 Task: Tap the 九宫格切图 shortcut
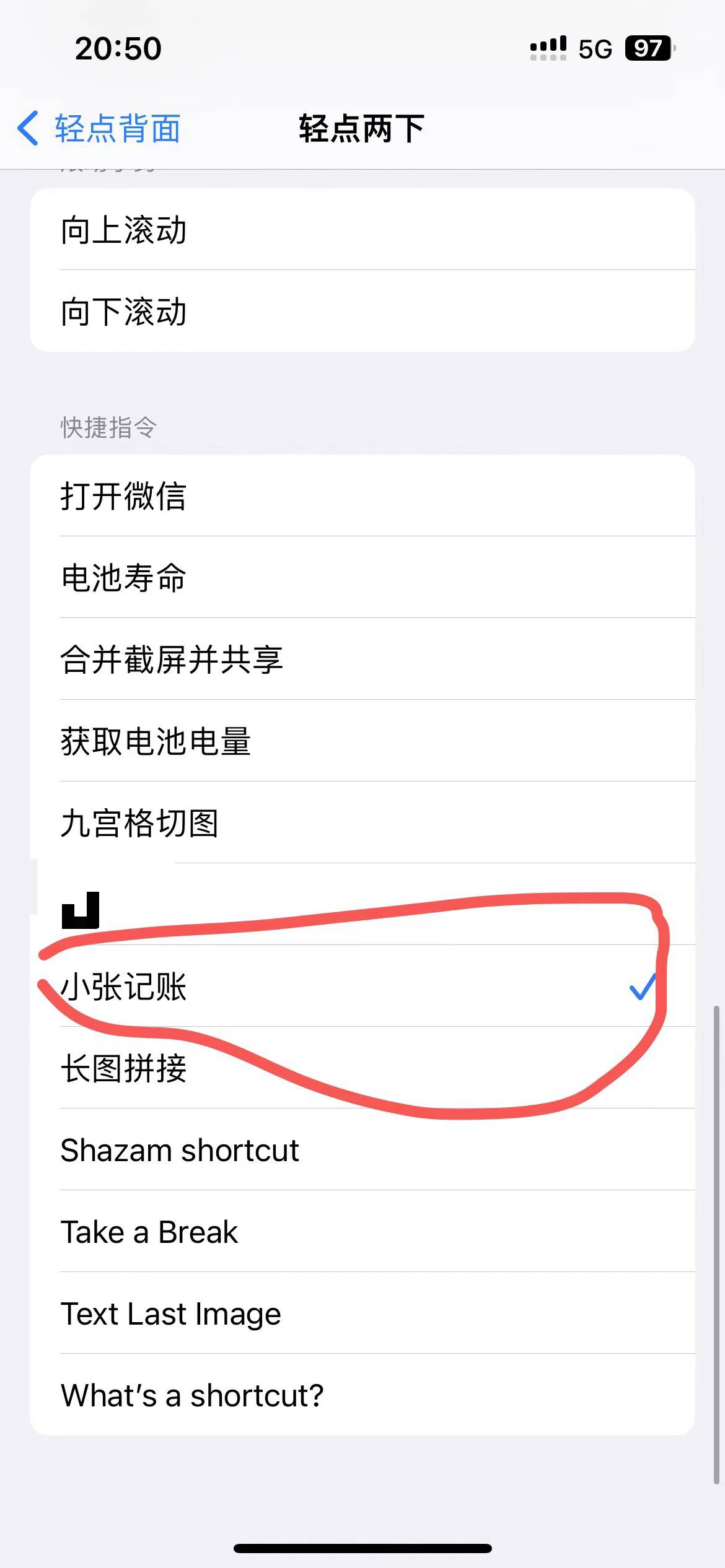(362, 823)
